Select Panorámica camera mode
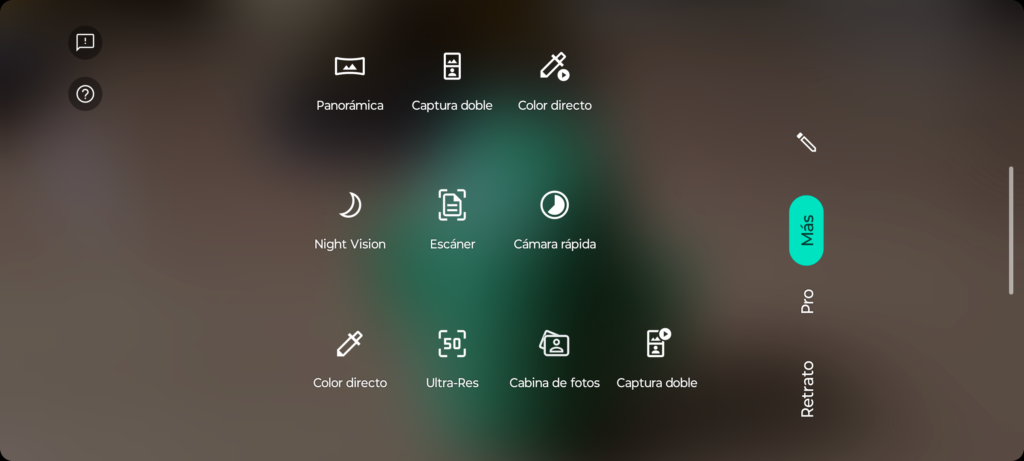 coord(349,80)
